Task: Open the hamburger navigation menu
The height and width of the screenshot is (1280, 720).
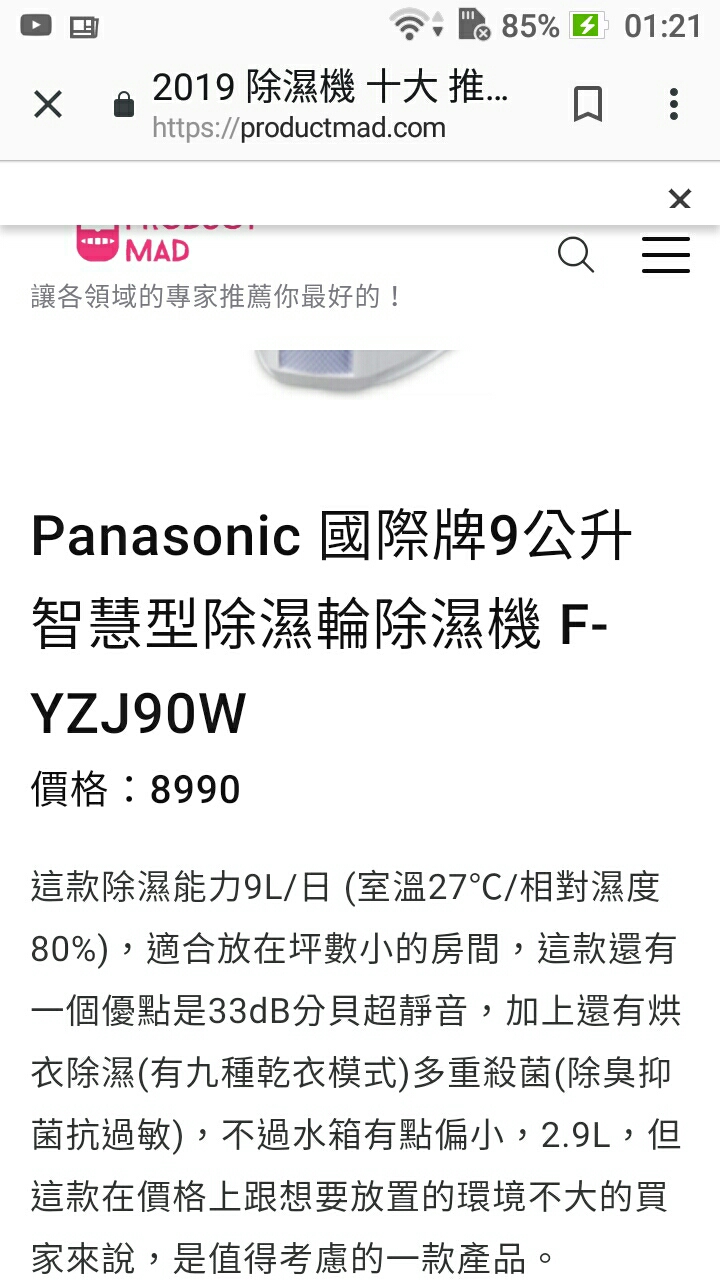Action: 666,256
